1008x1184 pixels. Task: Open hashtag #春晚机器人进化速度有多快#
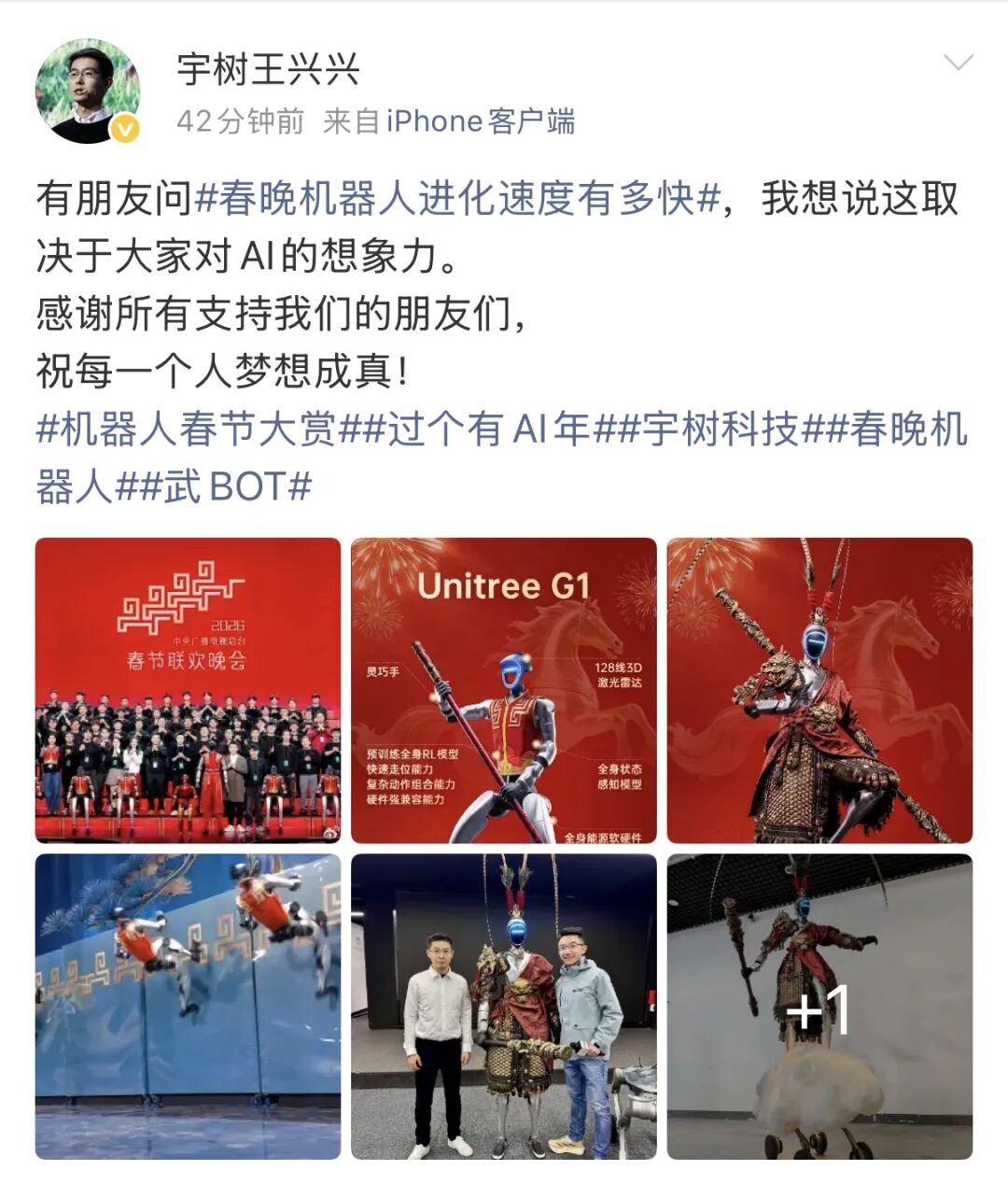(457, 199)
